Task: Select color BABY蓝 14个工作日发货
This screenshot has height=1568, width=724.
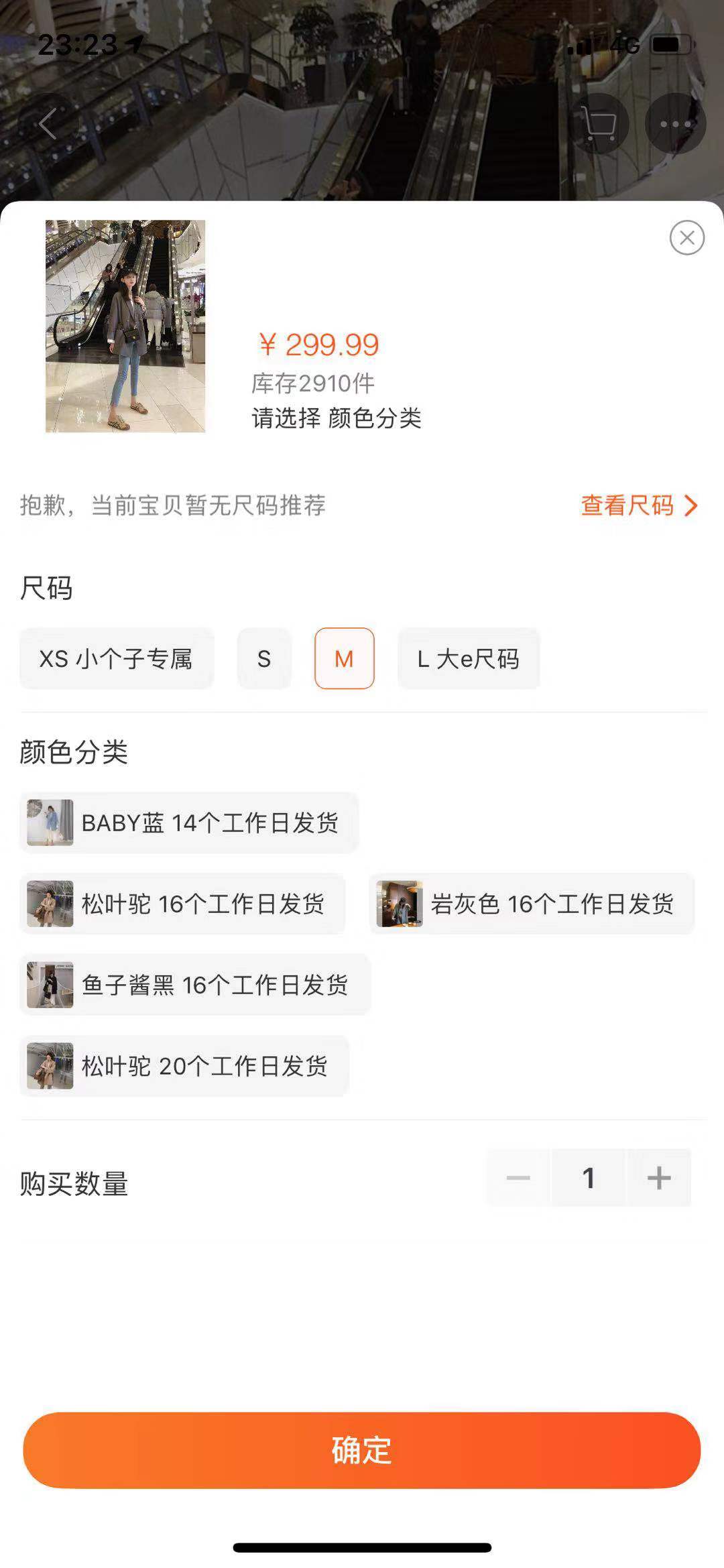Action: (x=189, y=823)
